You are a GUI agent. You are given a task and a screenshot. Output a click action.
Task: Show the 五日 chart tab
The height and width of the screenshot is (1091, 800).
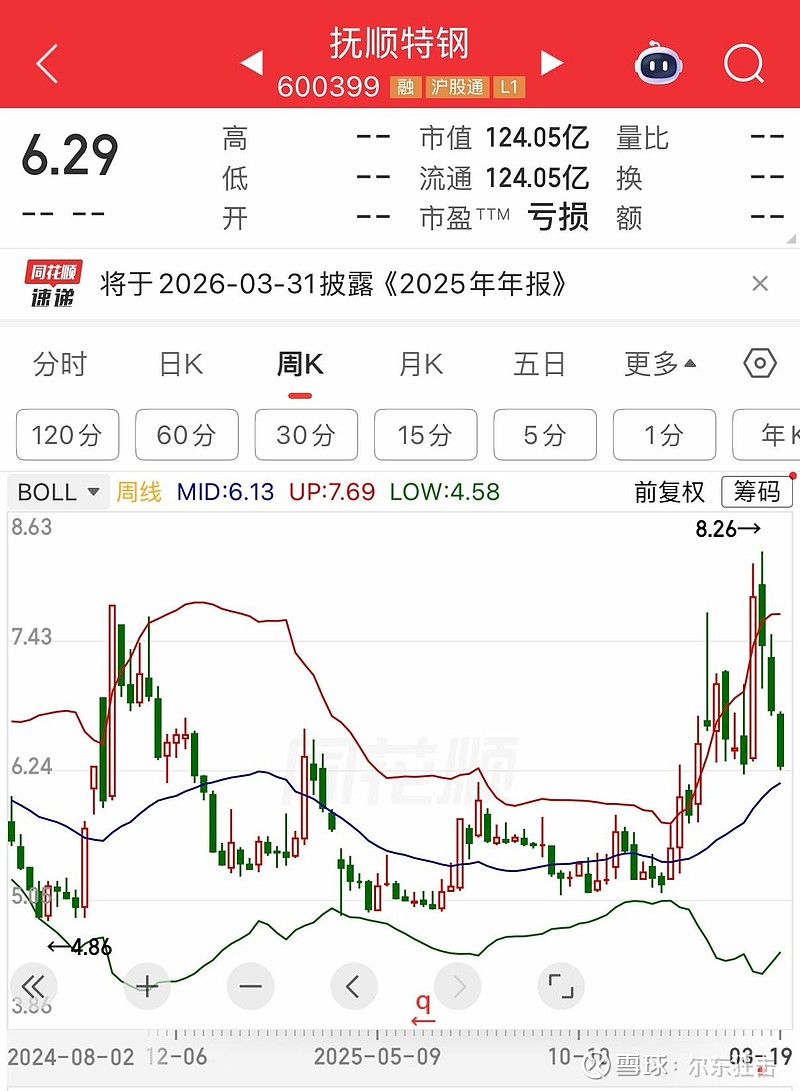539,364
